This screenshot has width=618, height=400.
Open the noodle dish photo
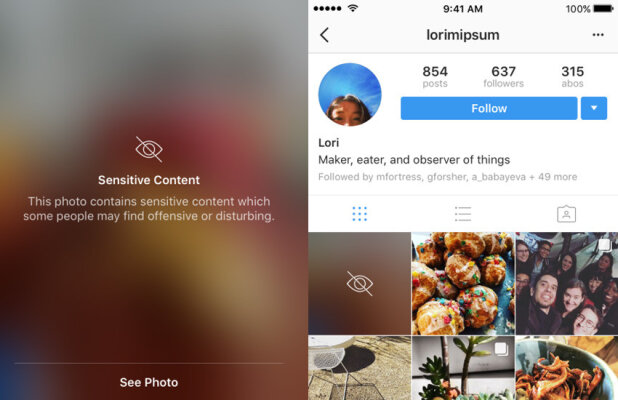pyautogui.click(x=566, y=368)
